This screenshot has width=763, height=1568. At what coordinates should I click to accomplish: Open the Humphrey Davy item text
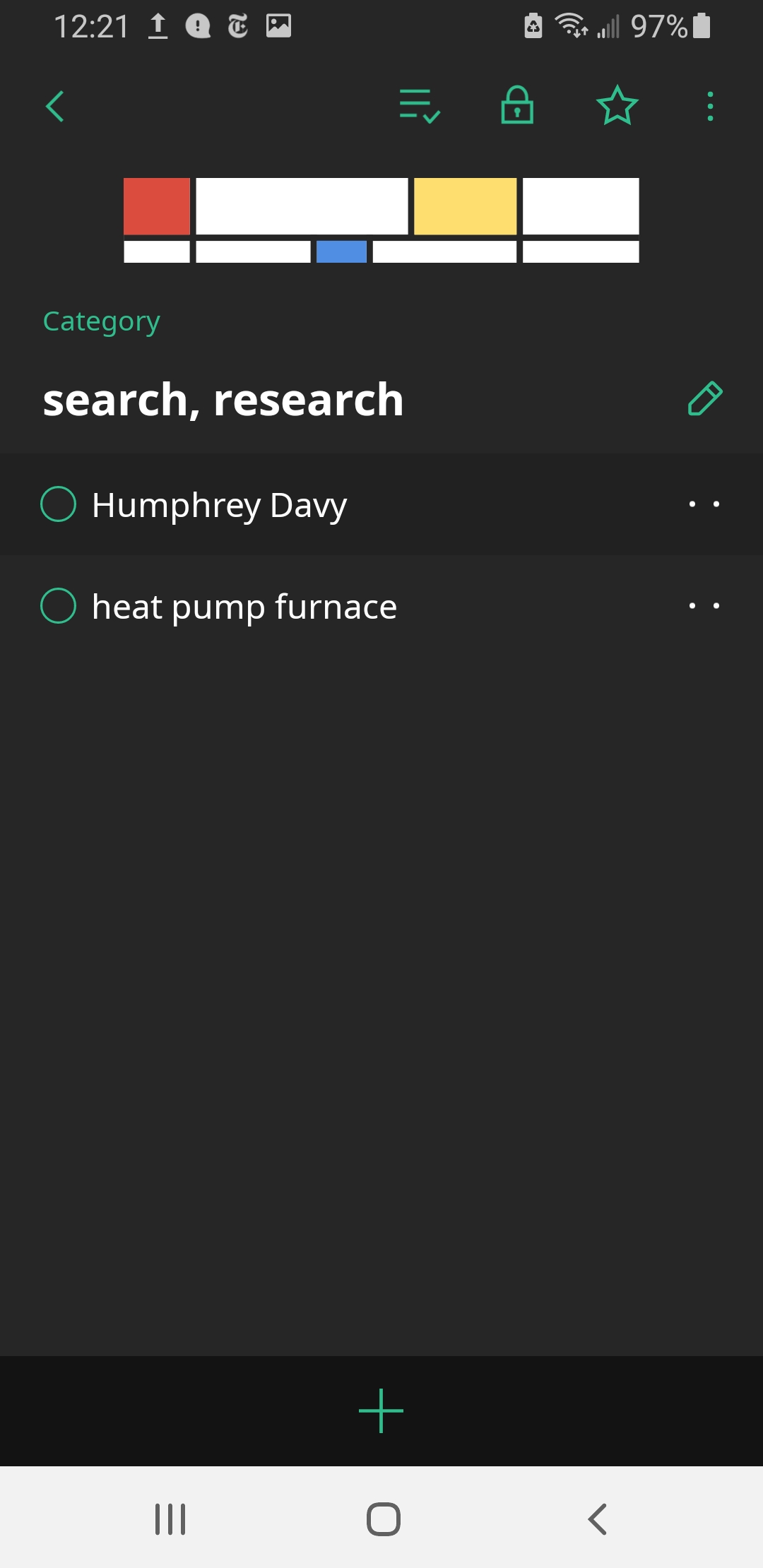coord(220,506)
